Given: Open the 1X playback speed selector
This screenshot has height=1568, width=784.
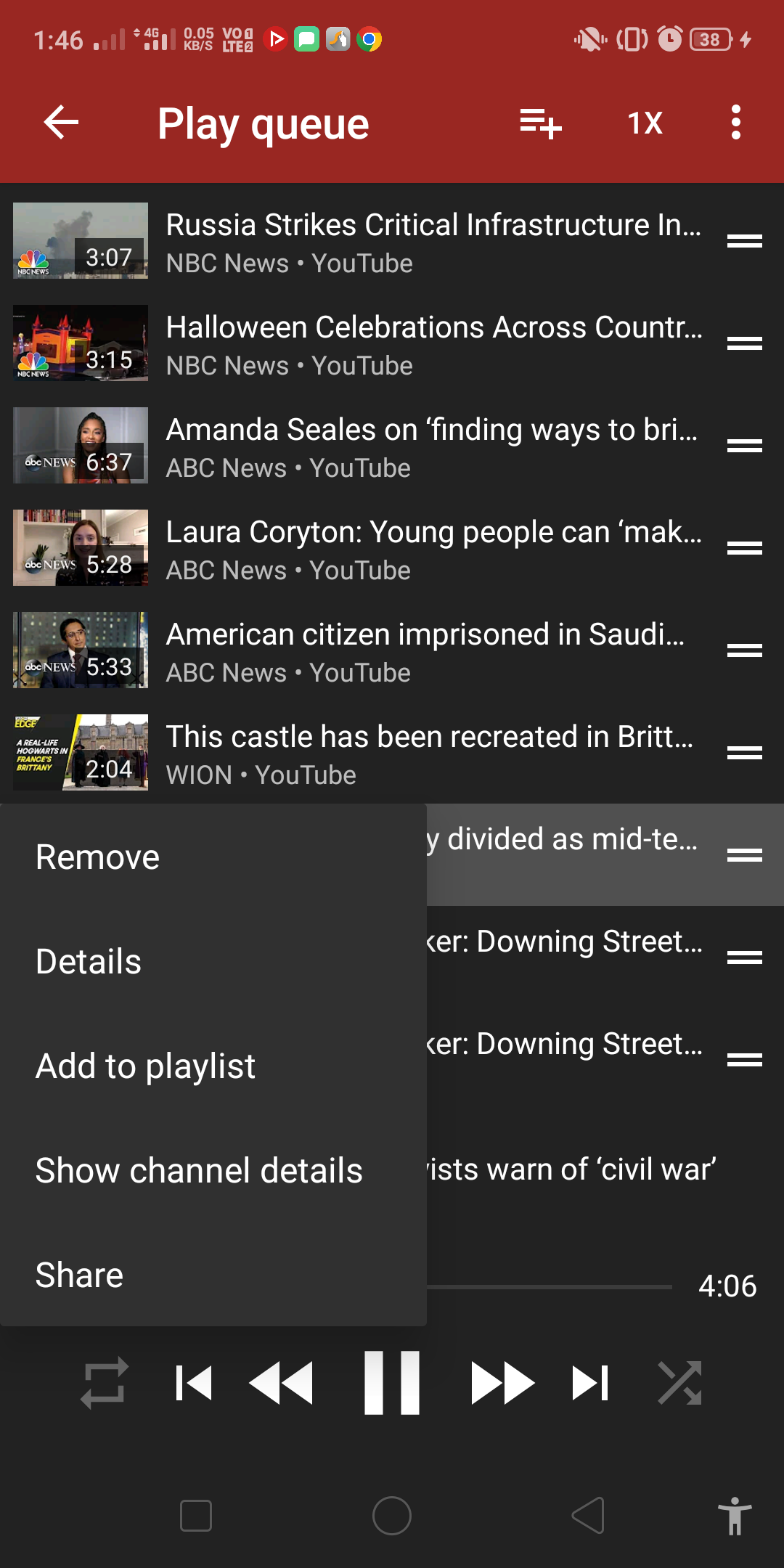Looking at the screenshot, I should (x=645, y=123).
